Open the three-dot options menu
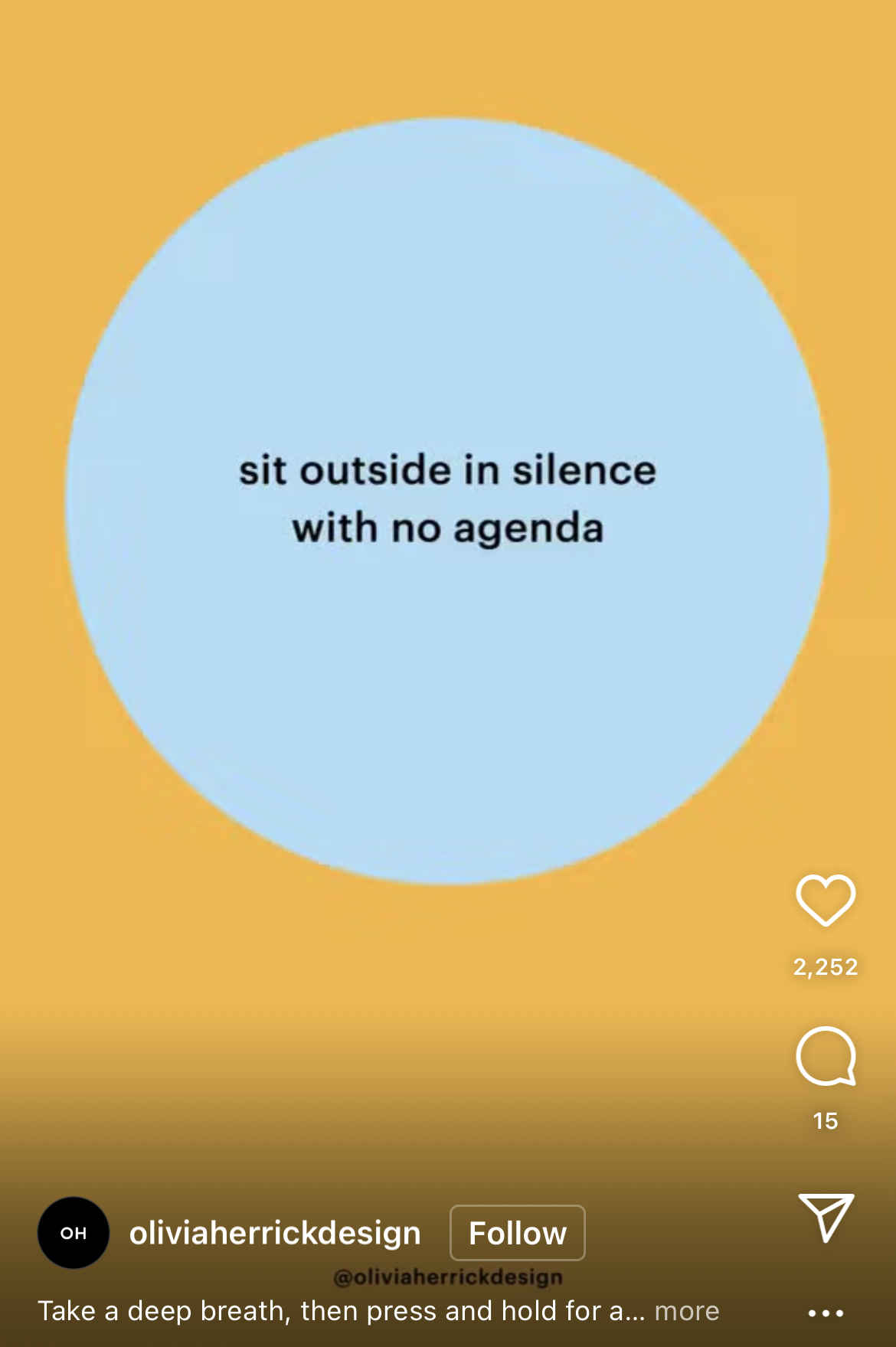Image resolution: width=896 pixels, height=1347 pixels. (x=826, y=1313)
